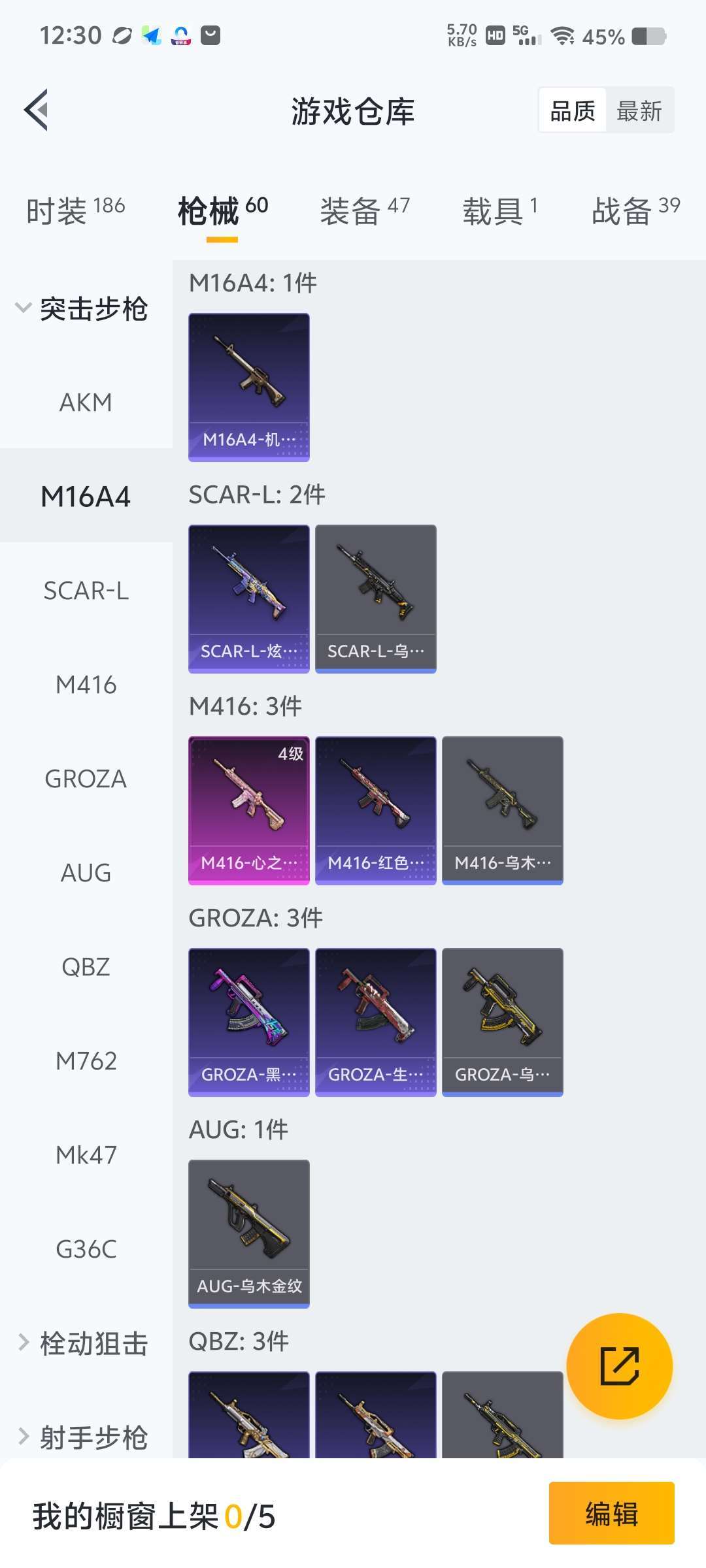The height and width of the screenshot is (1568, 706).
Task: Expand the 射手步枪 category
Action: coord(83,1437)
